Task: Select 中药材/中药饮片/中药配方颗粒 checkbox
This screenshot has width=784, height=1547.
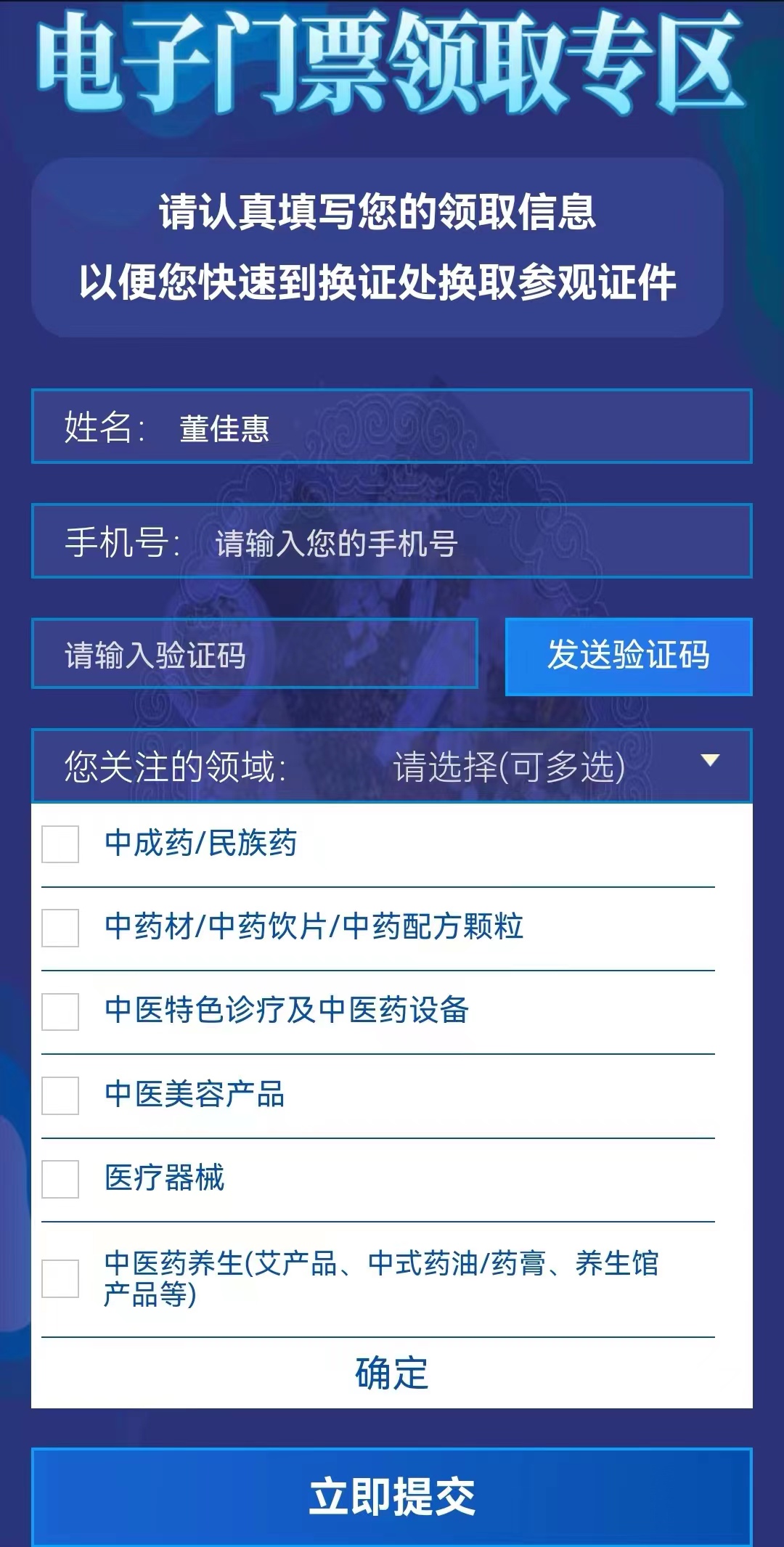Action: 60,928
